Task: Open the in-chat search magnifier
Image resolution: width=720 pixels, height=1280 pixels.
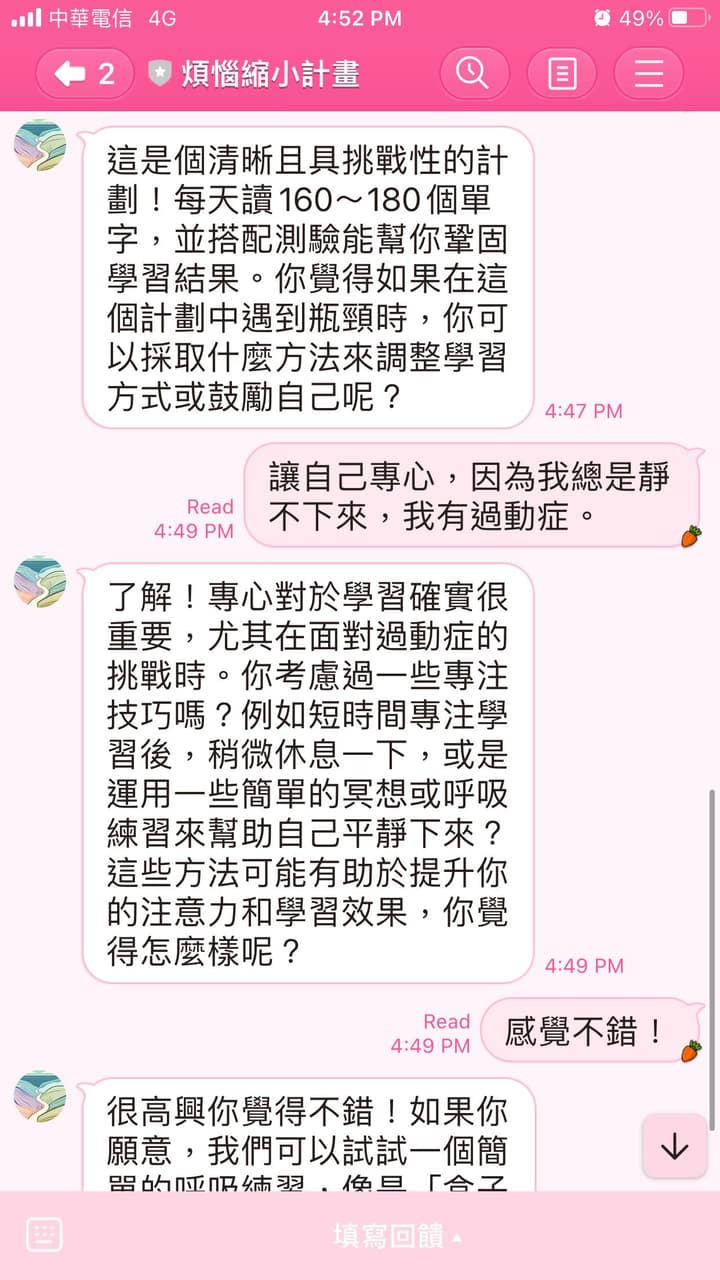Action: coord(474,73)
